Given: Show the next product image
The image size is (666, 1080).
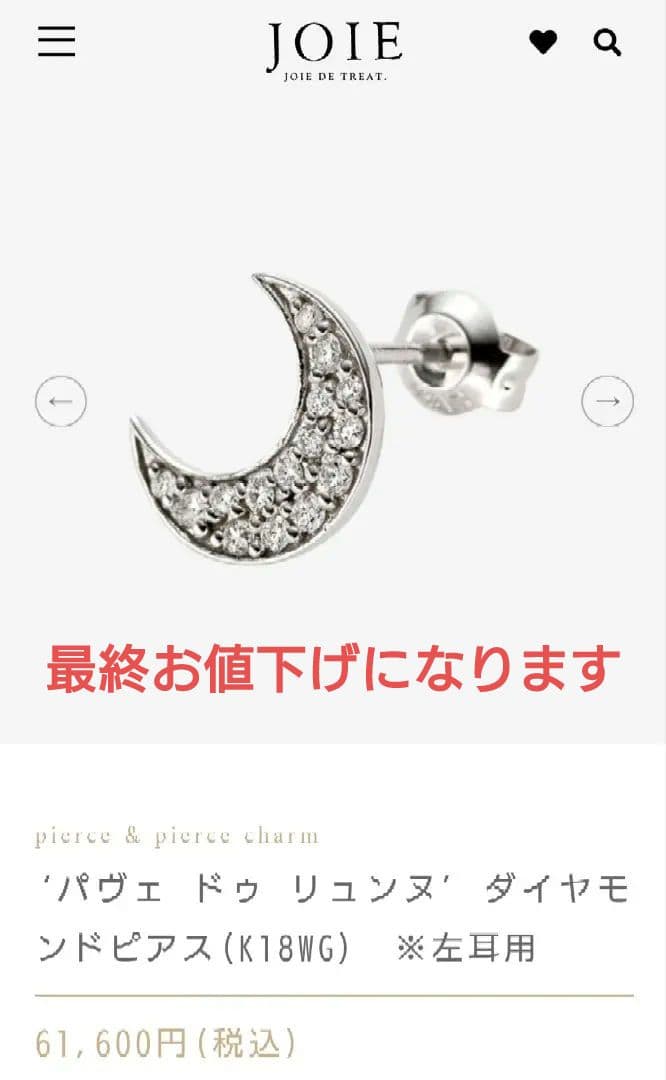Looking at the screenshot, I should click(x=607, y=402).
